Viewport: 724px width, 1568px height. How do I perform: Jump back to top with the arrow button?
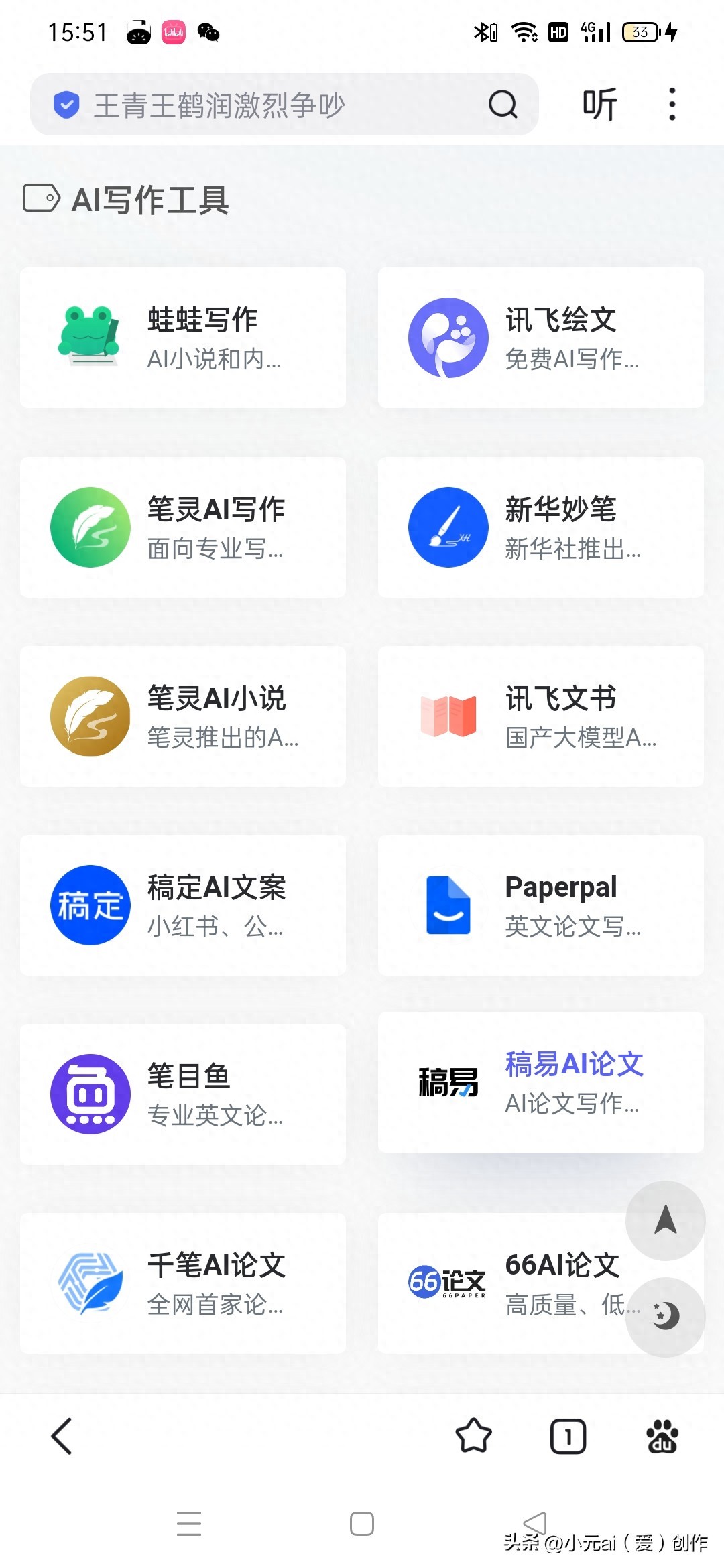pos(665,1220)
